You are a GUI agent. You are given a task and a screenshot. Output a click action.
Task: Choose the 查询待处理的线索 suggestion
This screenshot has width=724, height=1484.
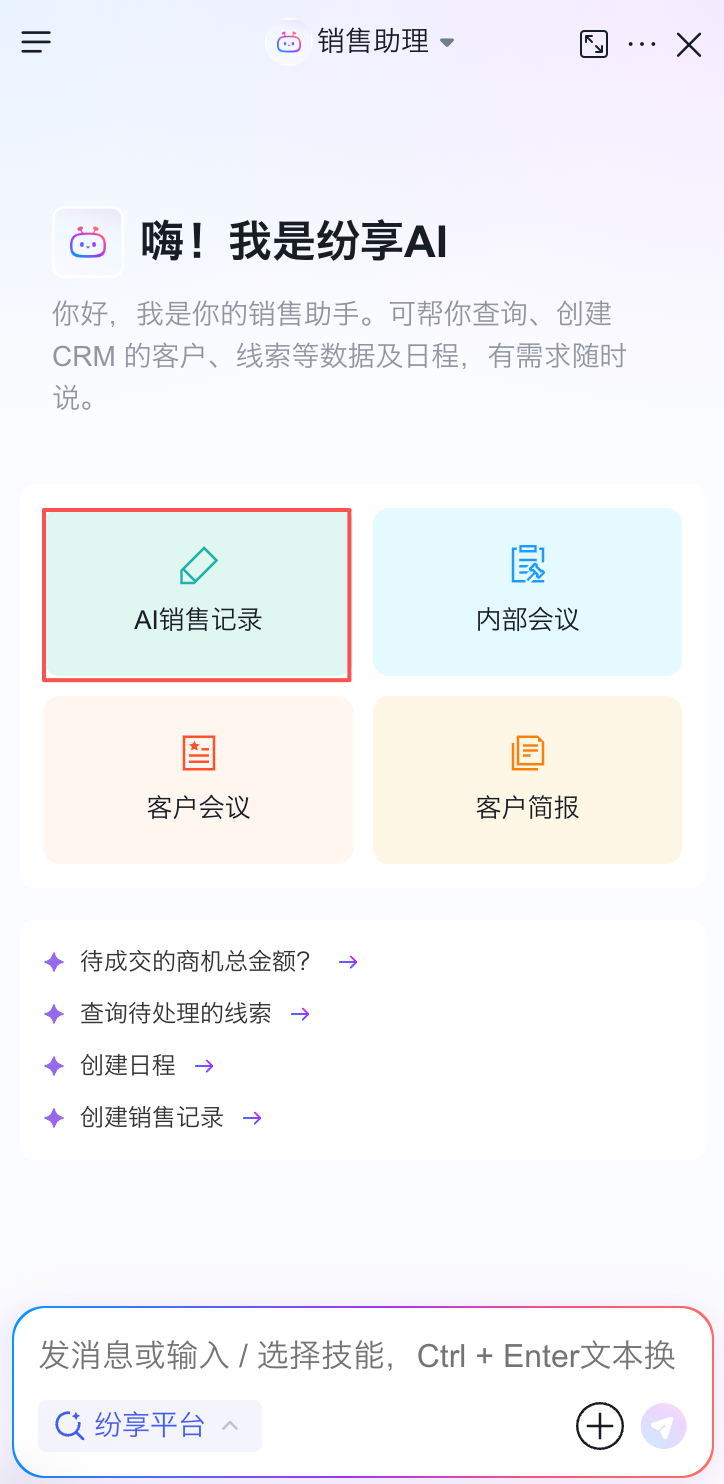click(176, 1014)
